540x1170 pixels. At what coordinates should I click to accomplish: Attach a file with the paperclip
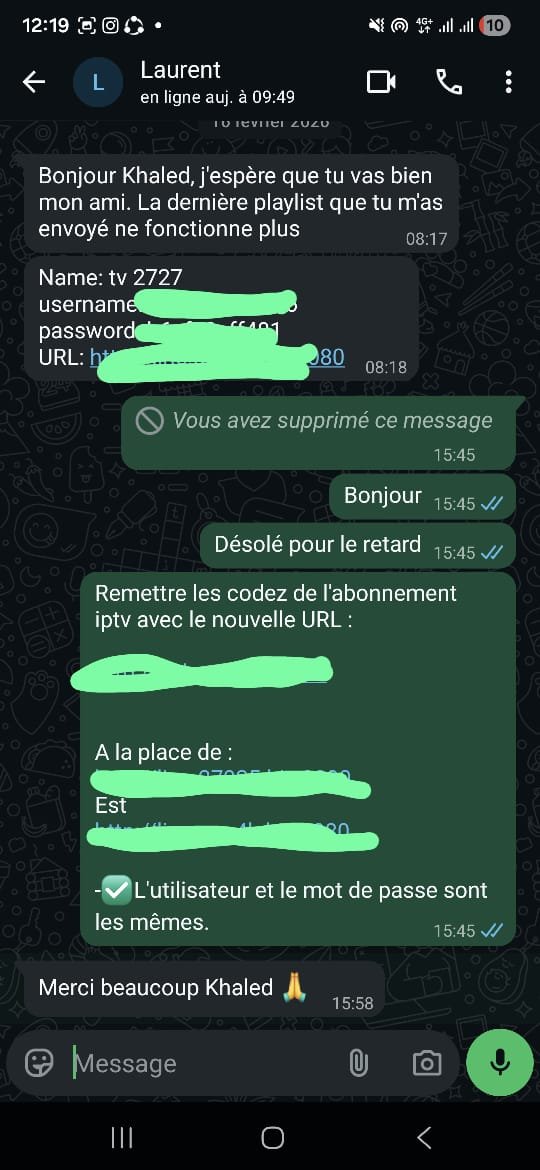[x=359, y=1063]
